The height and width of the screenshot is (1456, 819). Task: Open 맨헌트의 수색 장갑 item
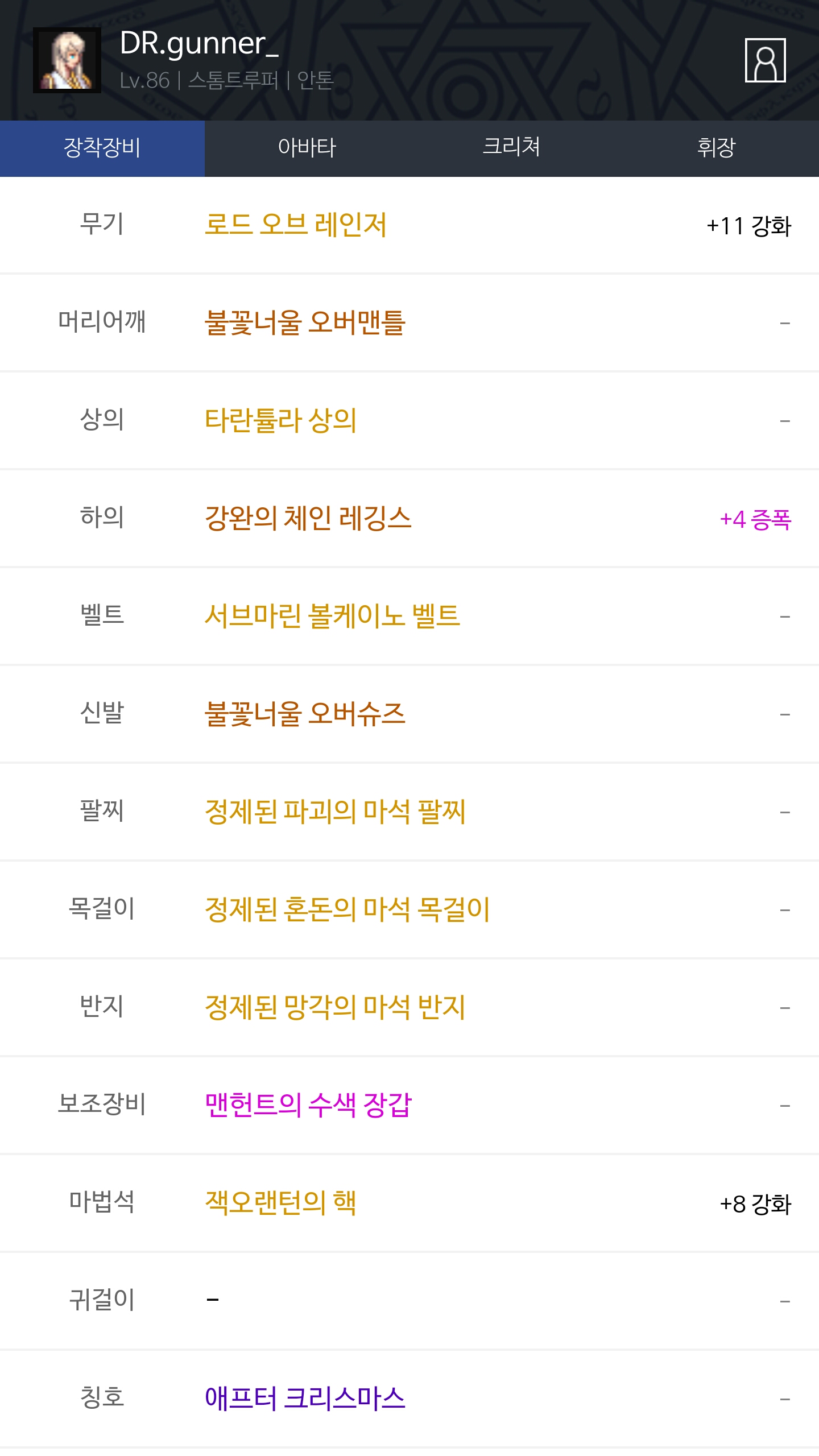[308, 1105]
